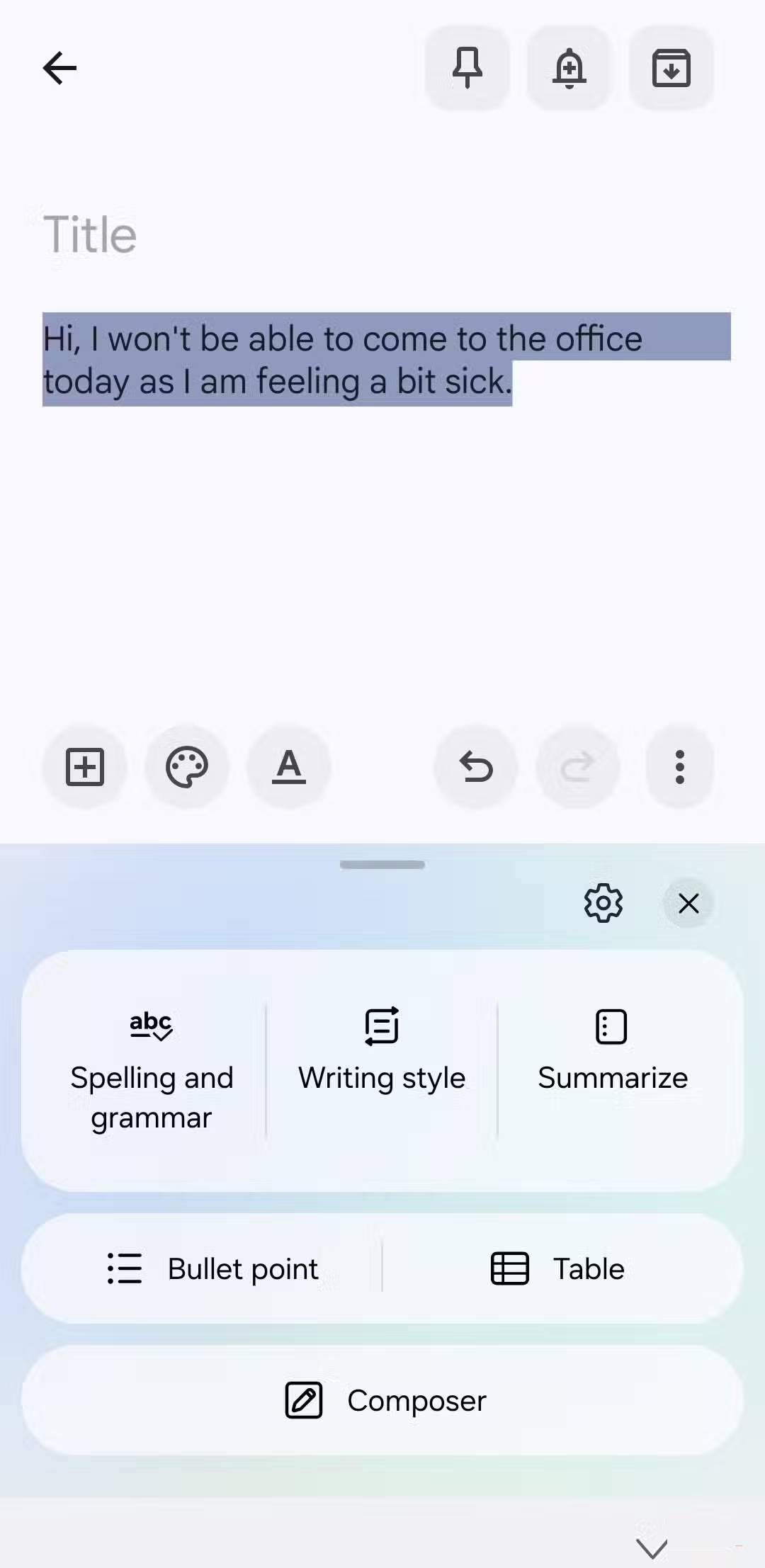Pin this note
The height and width of the screenshot is (1568, 765).
pyautogui.click(x=467, y=69)
